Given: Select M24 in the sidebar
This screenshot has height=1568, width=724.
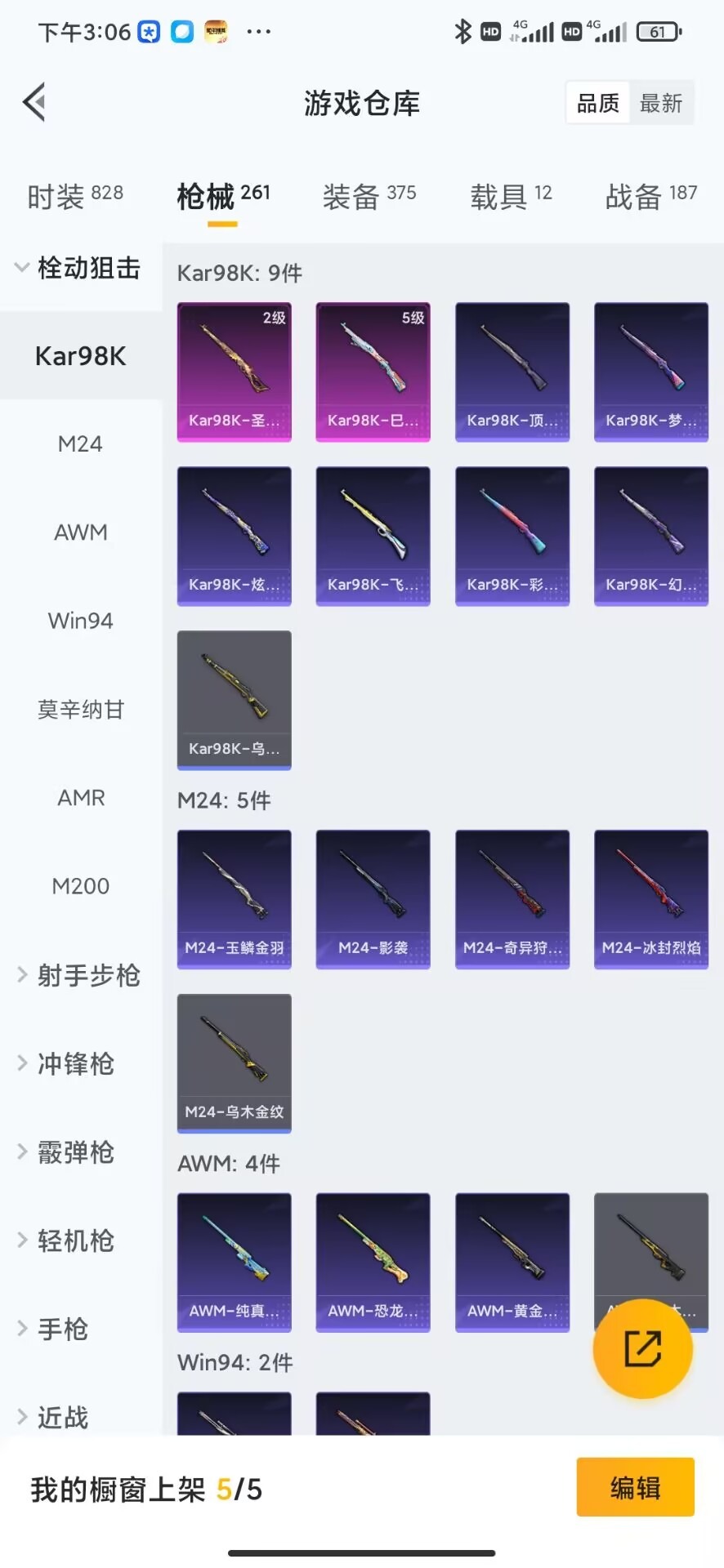Looking at the screenshot, I should click(x=80, y=444).
